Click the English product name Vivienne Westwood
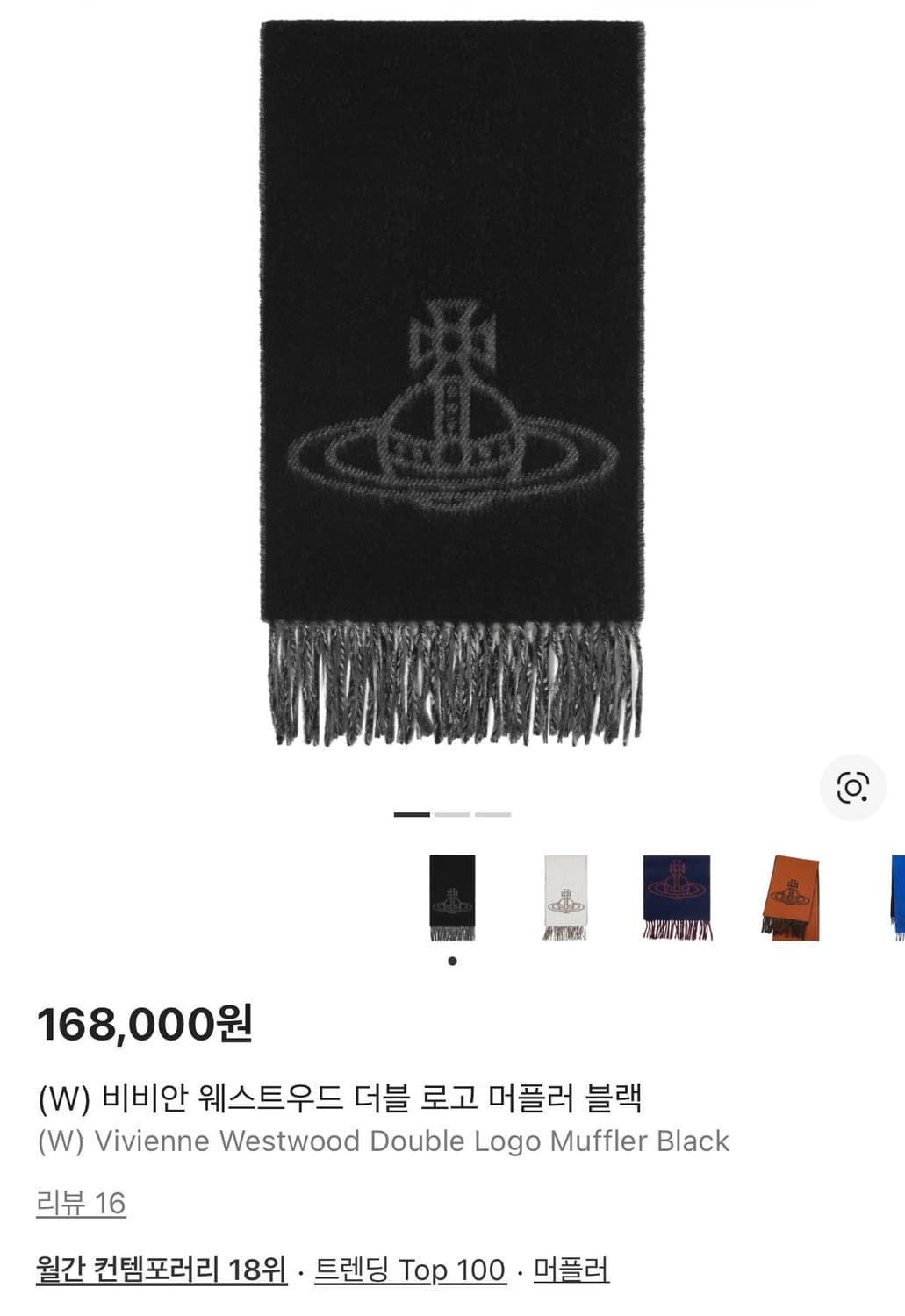The image size is (905, 1316). click(x=382, y=1141)
